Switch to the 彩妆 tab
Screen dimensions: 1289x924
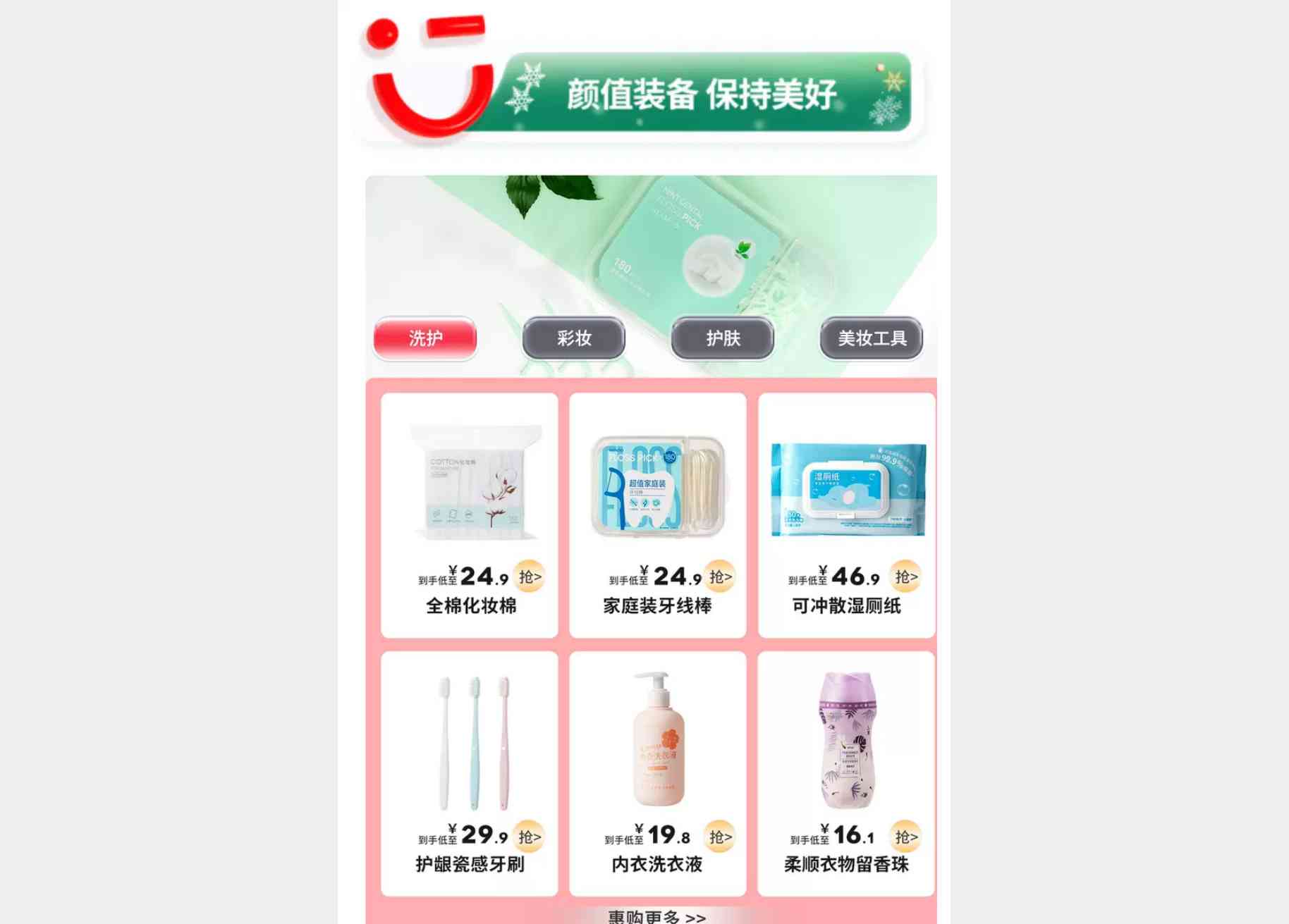click(x=573, y=338)
